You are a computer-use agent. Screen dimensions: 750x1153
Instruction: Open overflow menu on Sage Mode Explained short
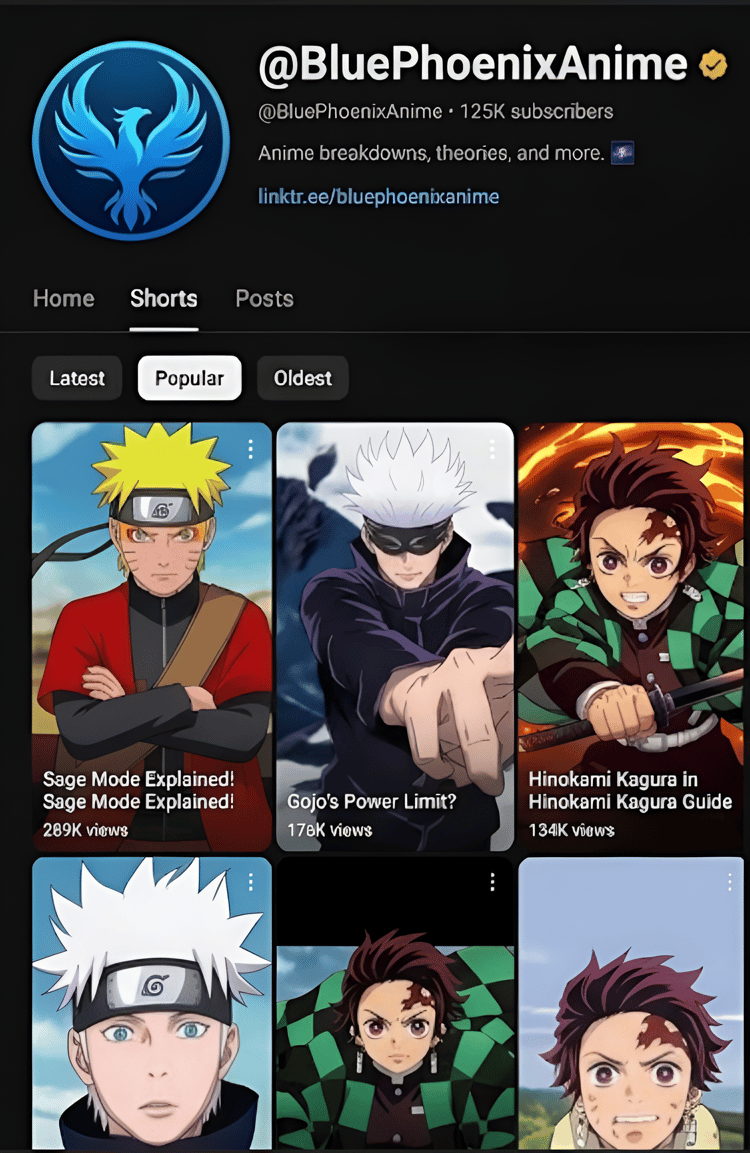pos(251,449)
